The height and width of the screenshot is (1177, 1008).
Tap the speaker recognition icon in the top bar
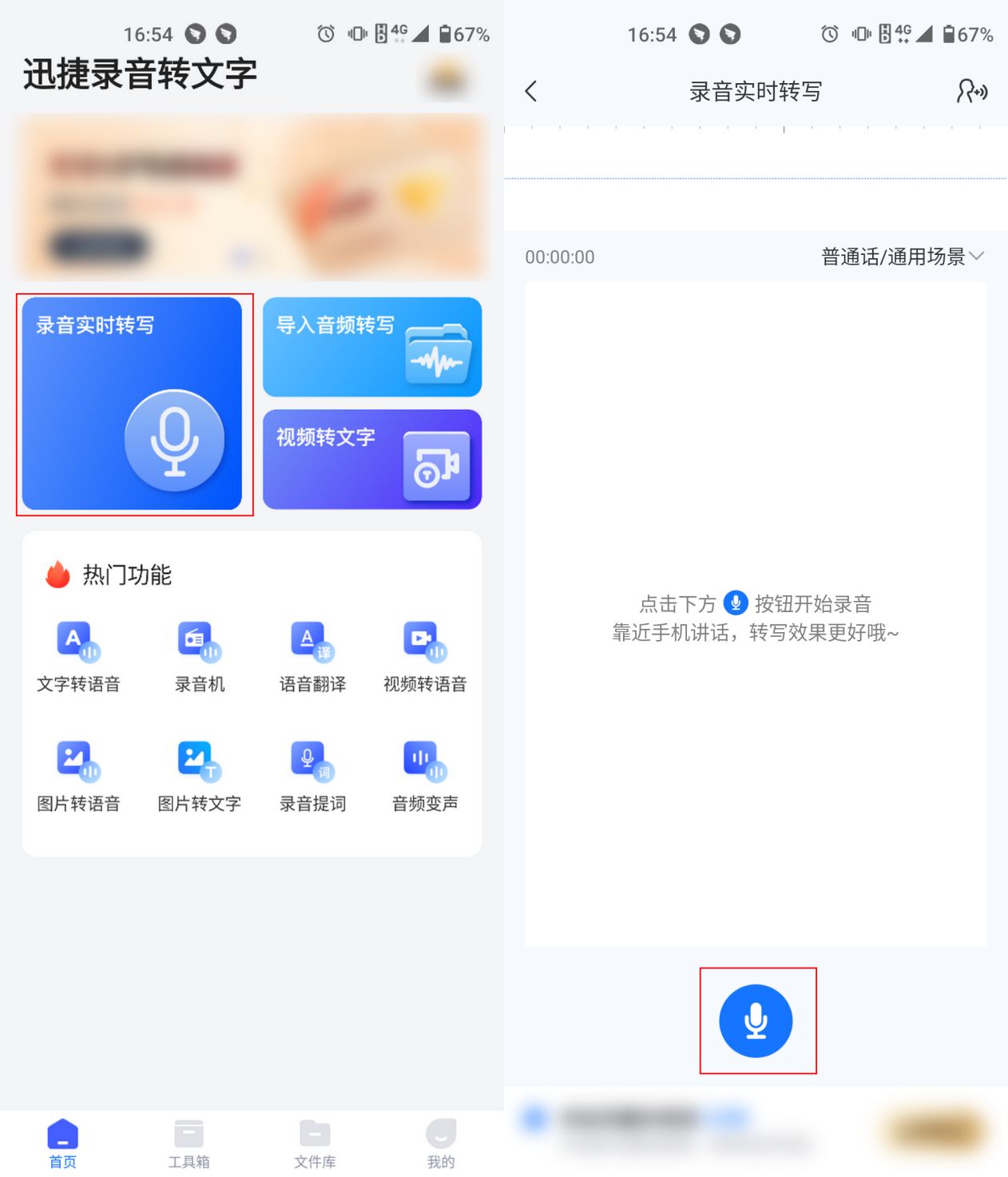tap(971, 91)
